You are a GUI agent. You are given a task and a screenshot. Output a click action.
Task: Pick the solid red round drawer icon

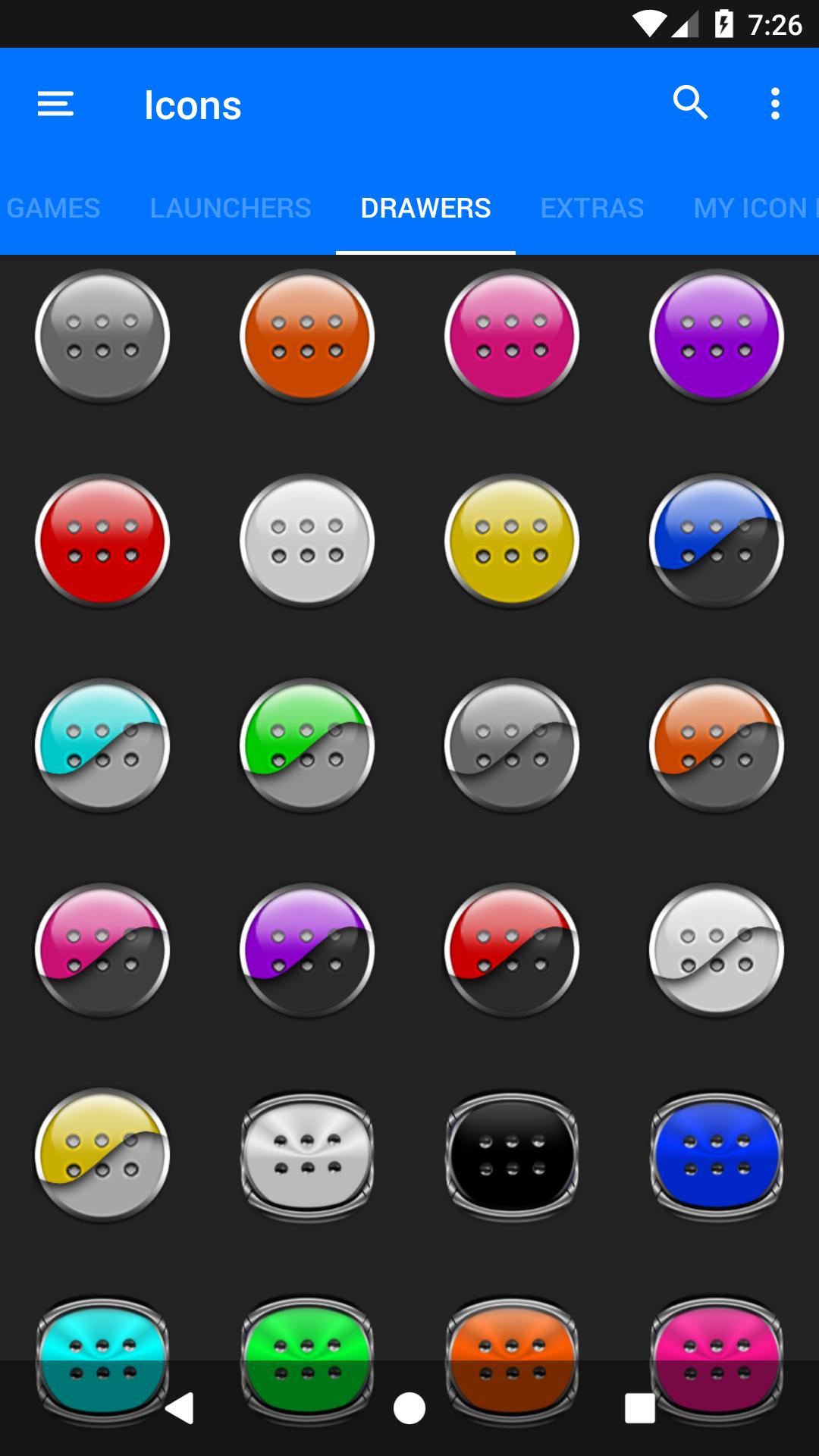(102, 541)
